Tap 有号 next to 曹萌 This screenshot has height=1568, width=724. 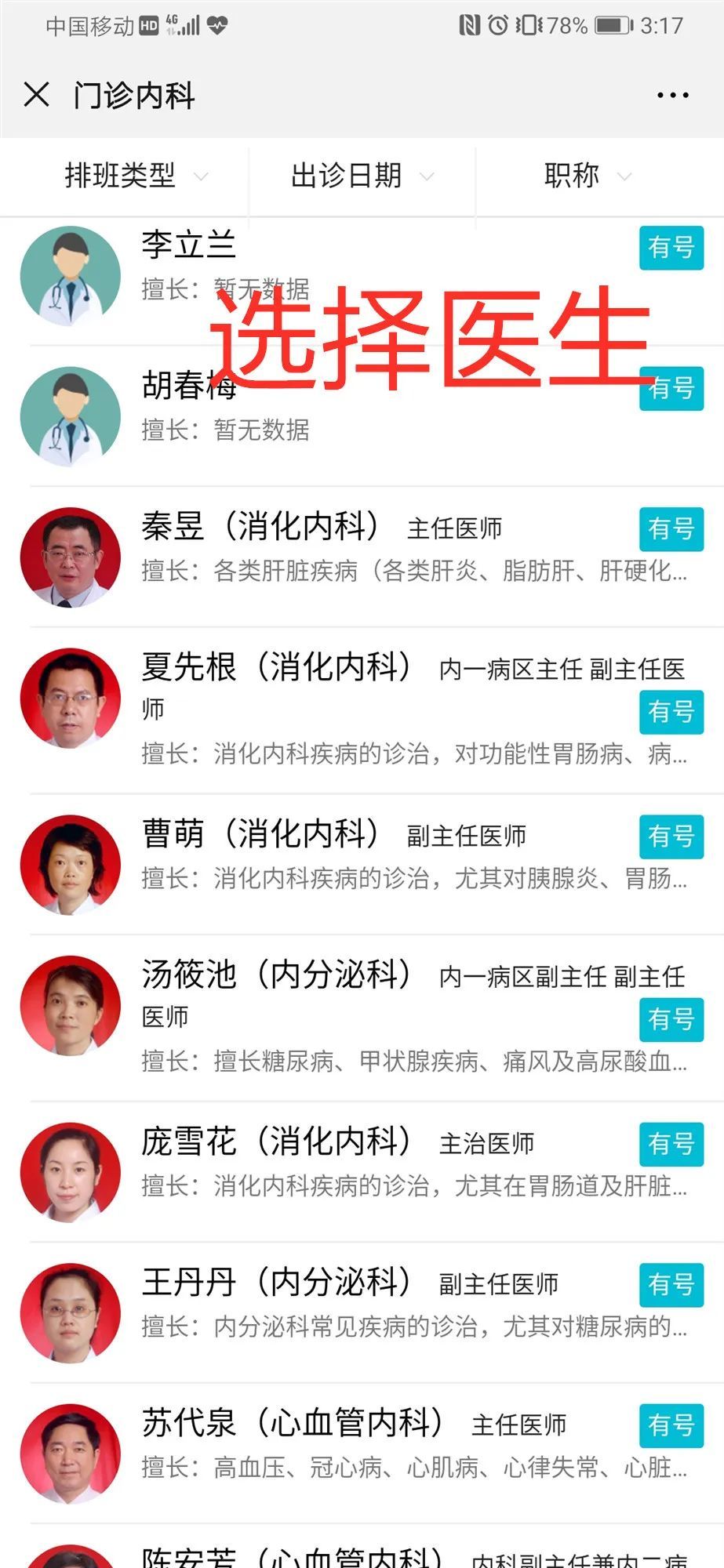[x=671, y=837]
